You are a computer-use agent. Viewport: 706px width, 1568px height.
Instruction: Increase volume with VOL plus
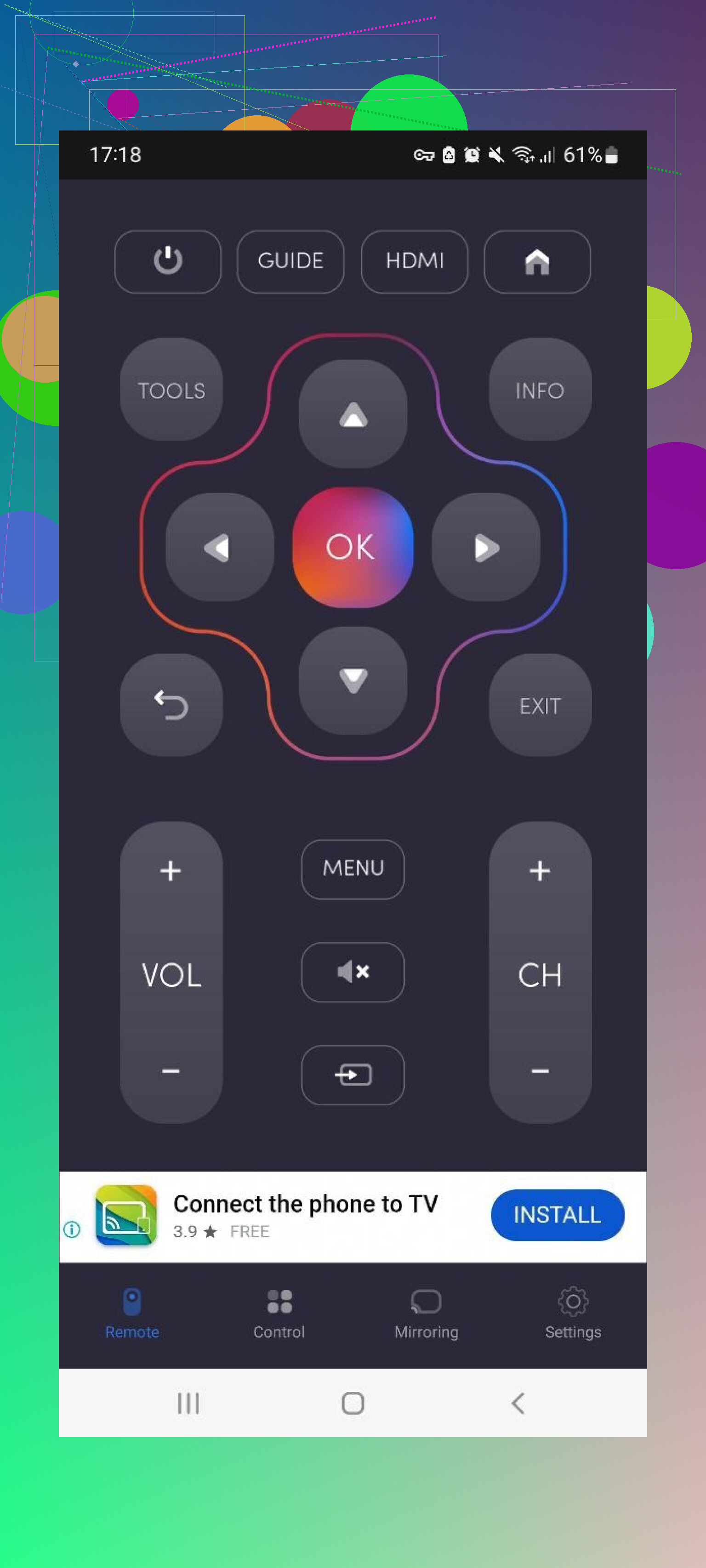[171, 871]
